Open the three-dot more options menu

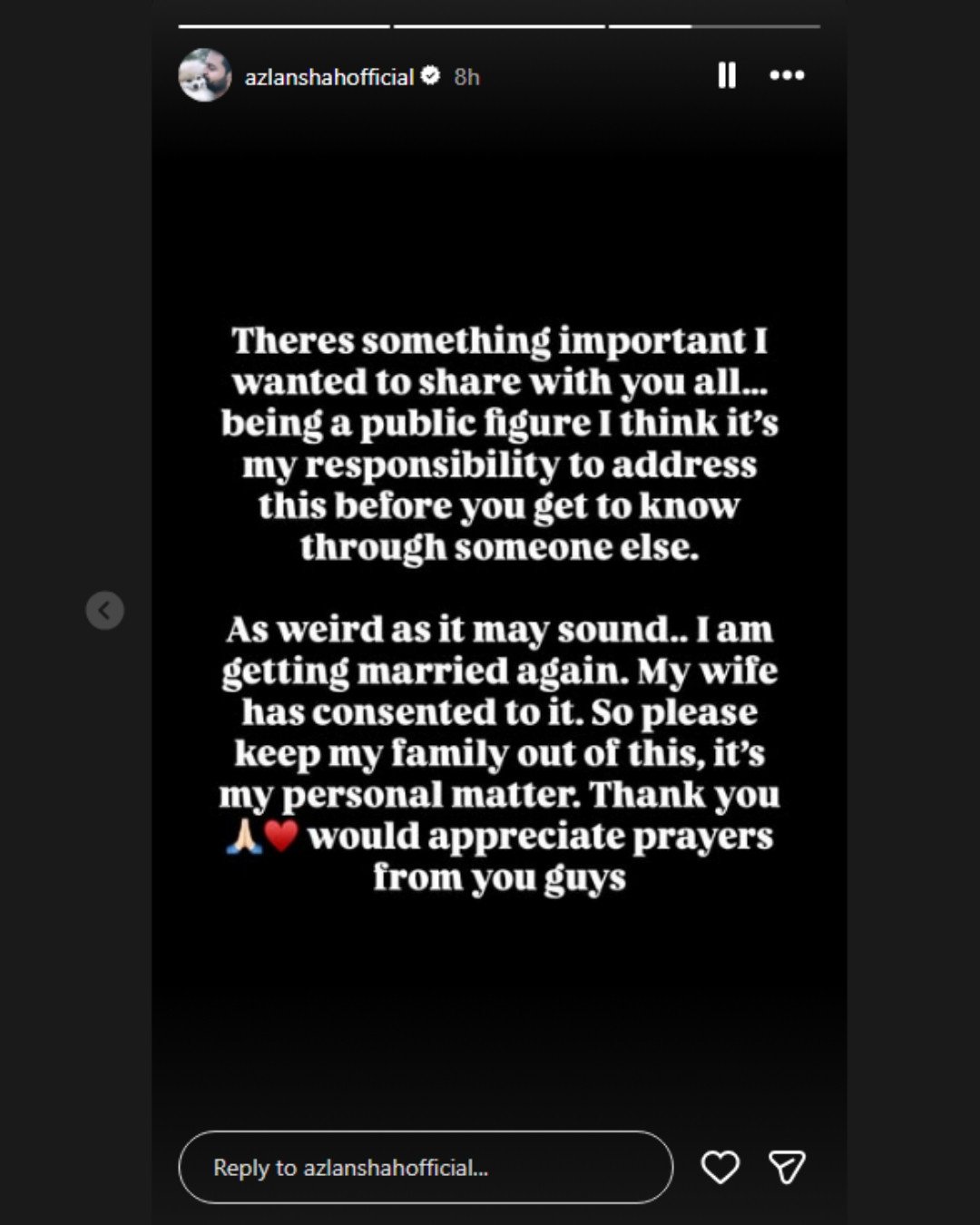[787, 75]
